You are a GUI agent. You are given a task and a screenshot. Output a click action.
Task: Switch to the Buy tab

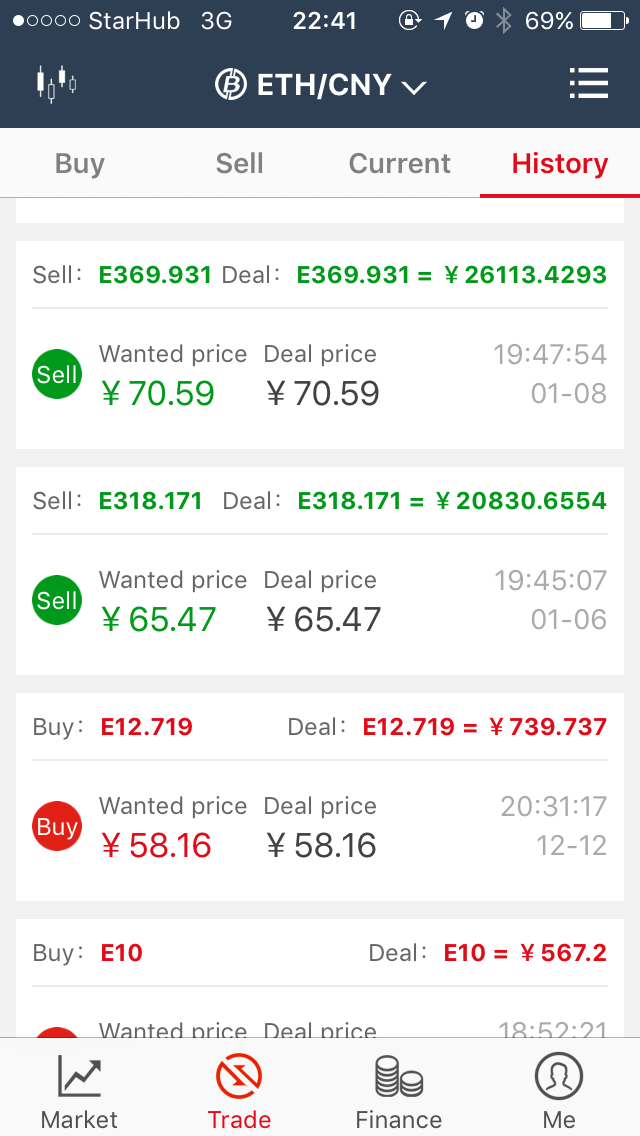80,164
